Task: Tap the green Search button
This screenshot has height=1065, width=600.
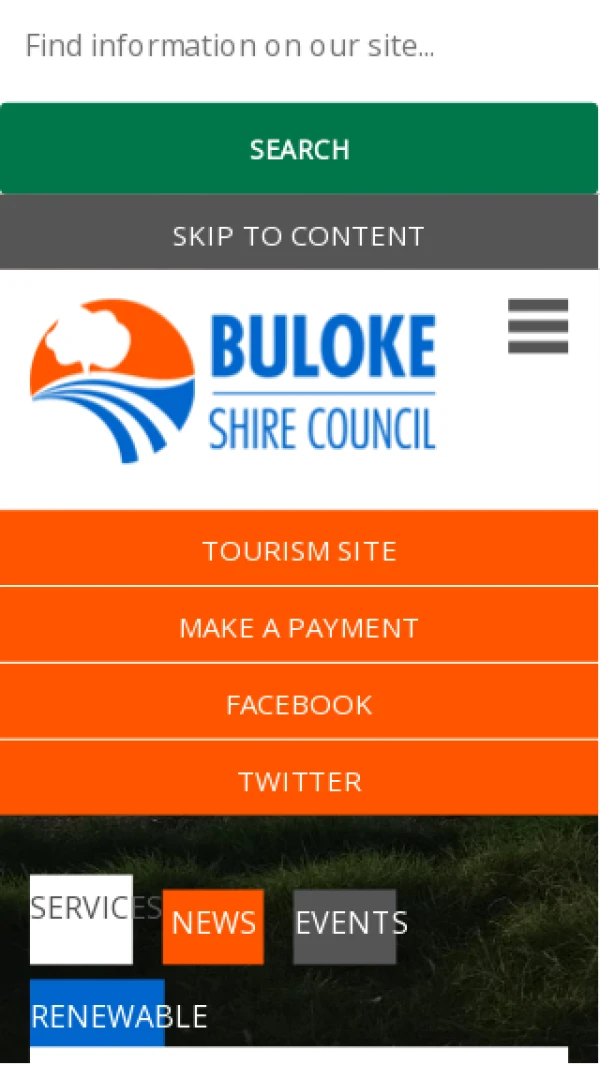Action: tap(299, 149)
